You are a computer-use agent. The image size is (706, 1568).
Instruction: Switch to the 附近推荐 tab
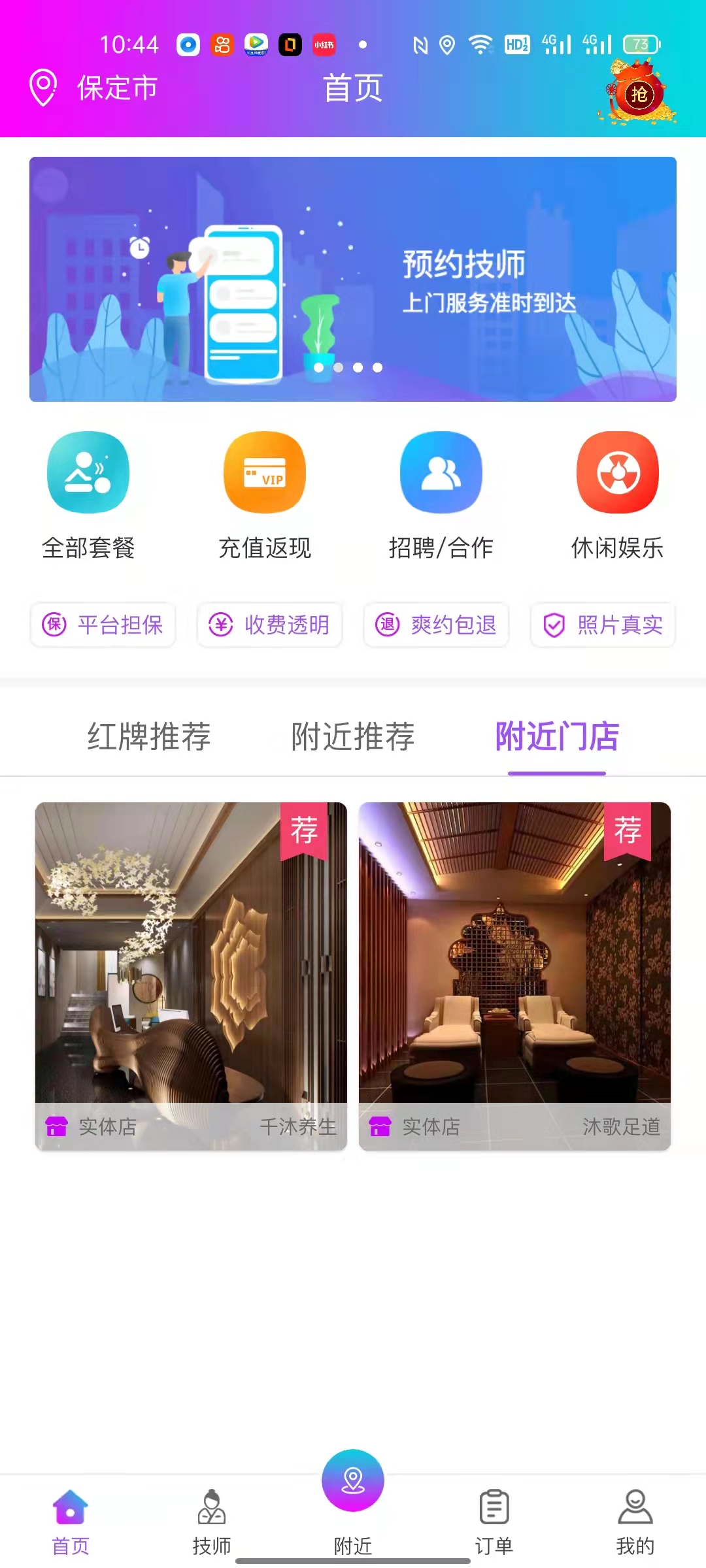(x=353, y=736)
